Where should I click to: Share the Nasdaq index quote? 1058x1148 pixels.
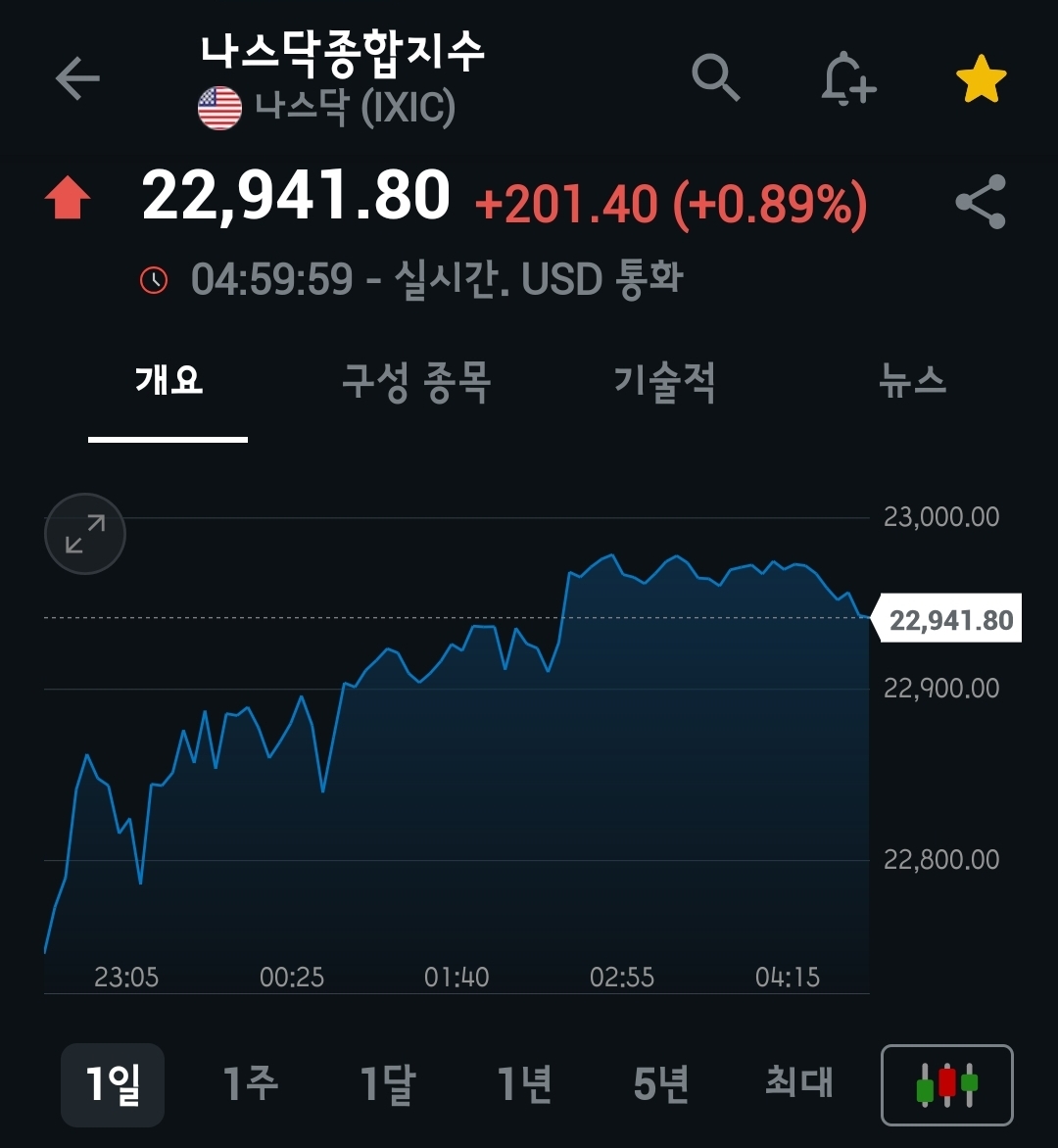click(981, 202)
